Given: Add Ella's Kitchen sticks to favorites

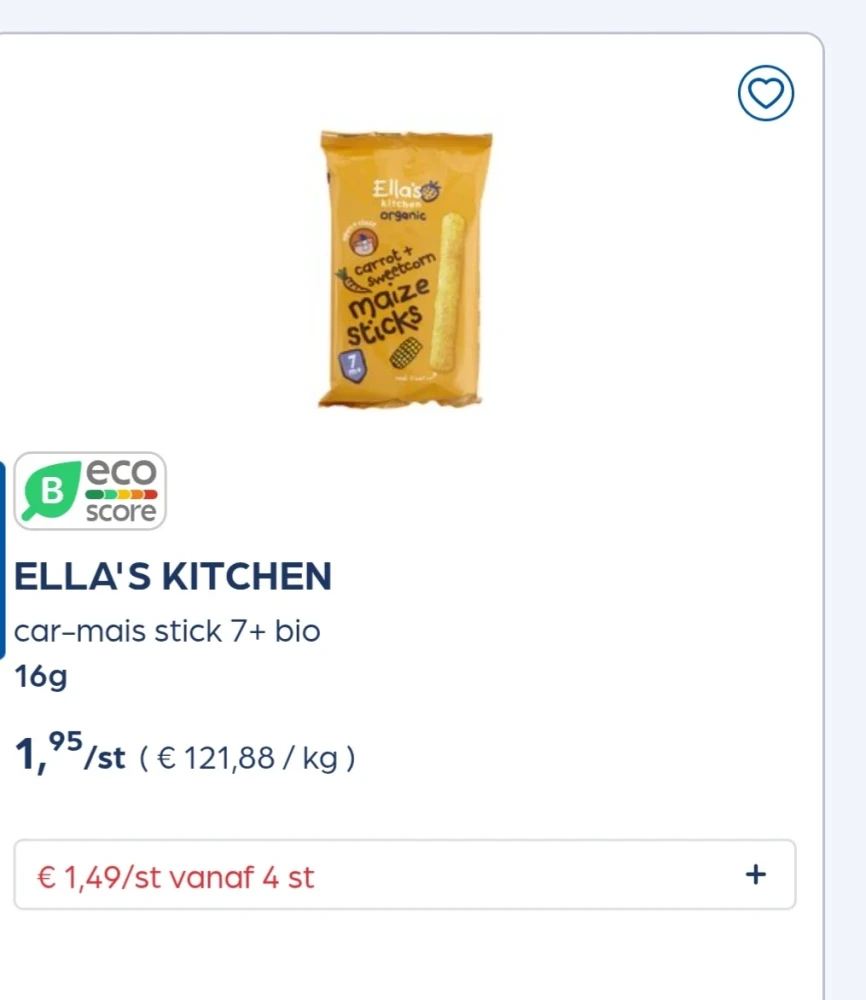Looking at the screenshot, I should pos(765,94).
